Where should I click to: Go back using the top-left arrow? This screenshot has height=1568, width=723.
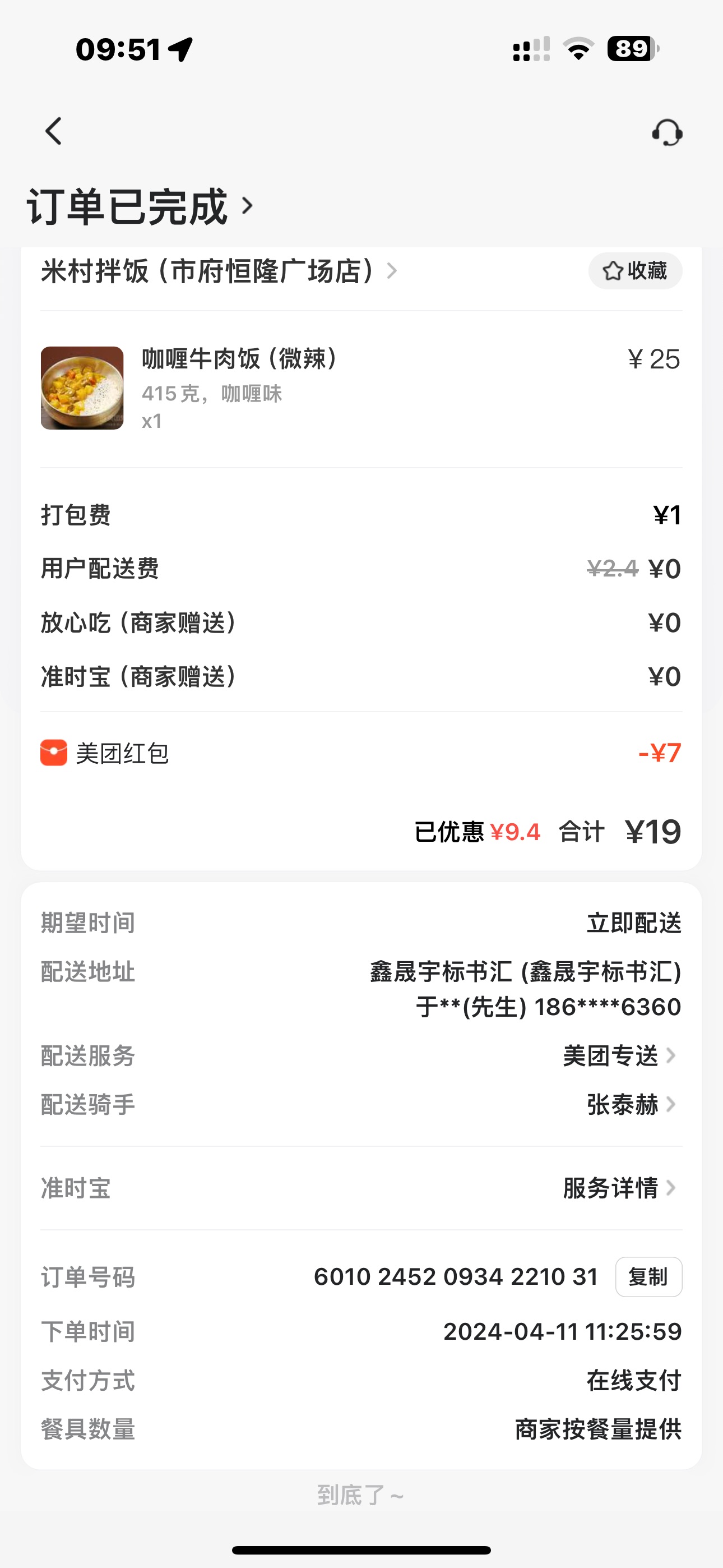pyautogui.click(x=54, y=131)
